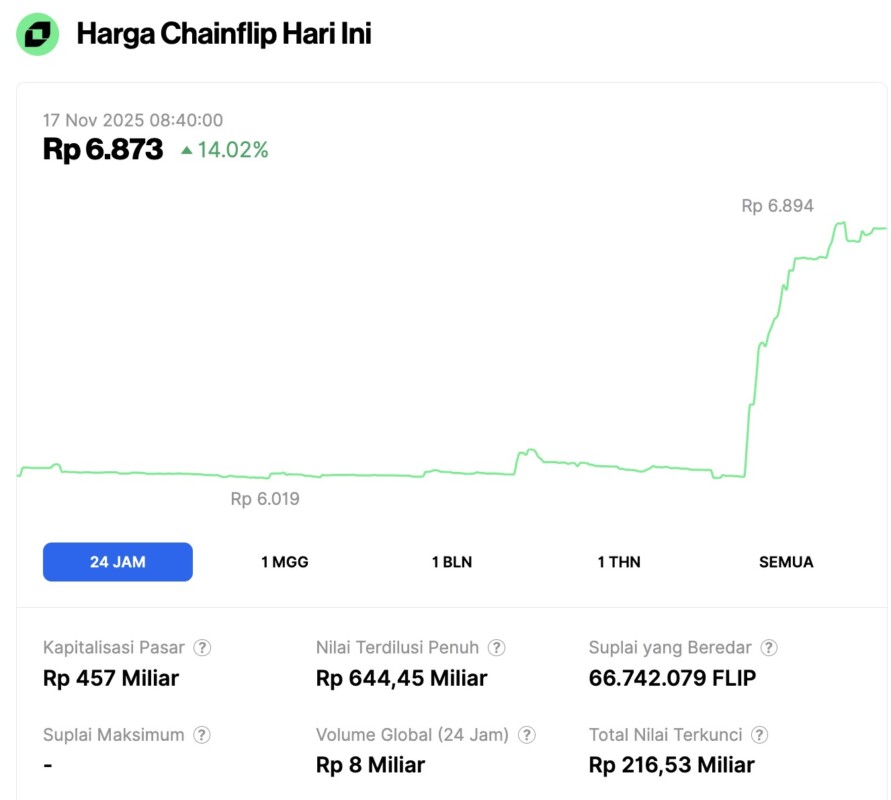Image resolution: width=891 pixels, height=800 pixels.
Task: View SEMUA price history
Action: (786, 562)
